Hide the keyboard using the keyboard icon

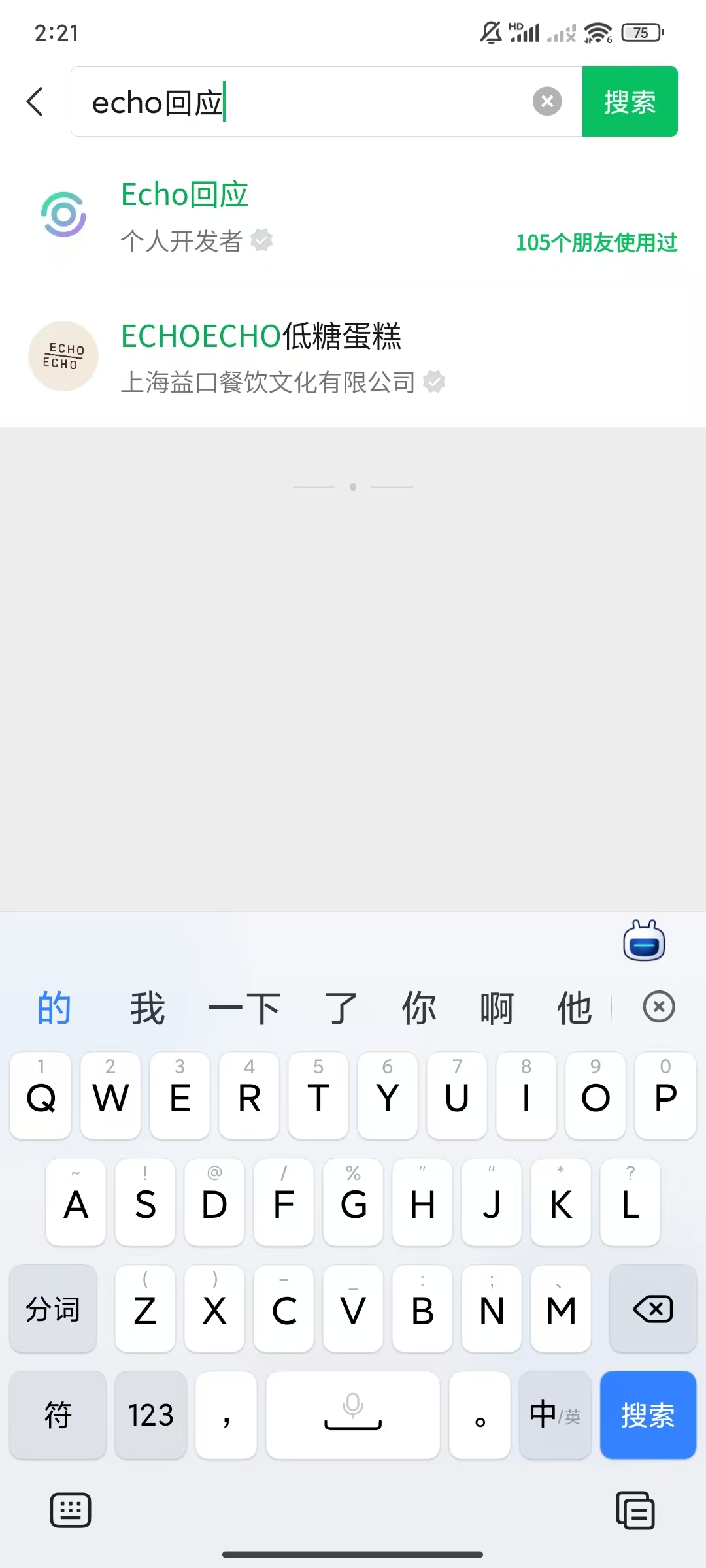click(71, 1511)
